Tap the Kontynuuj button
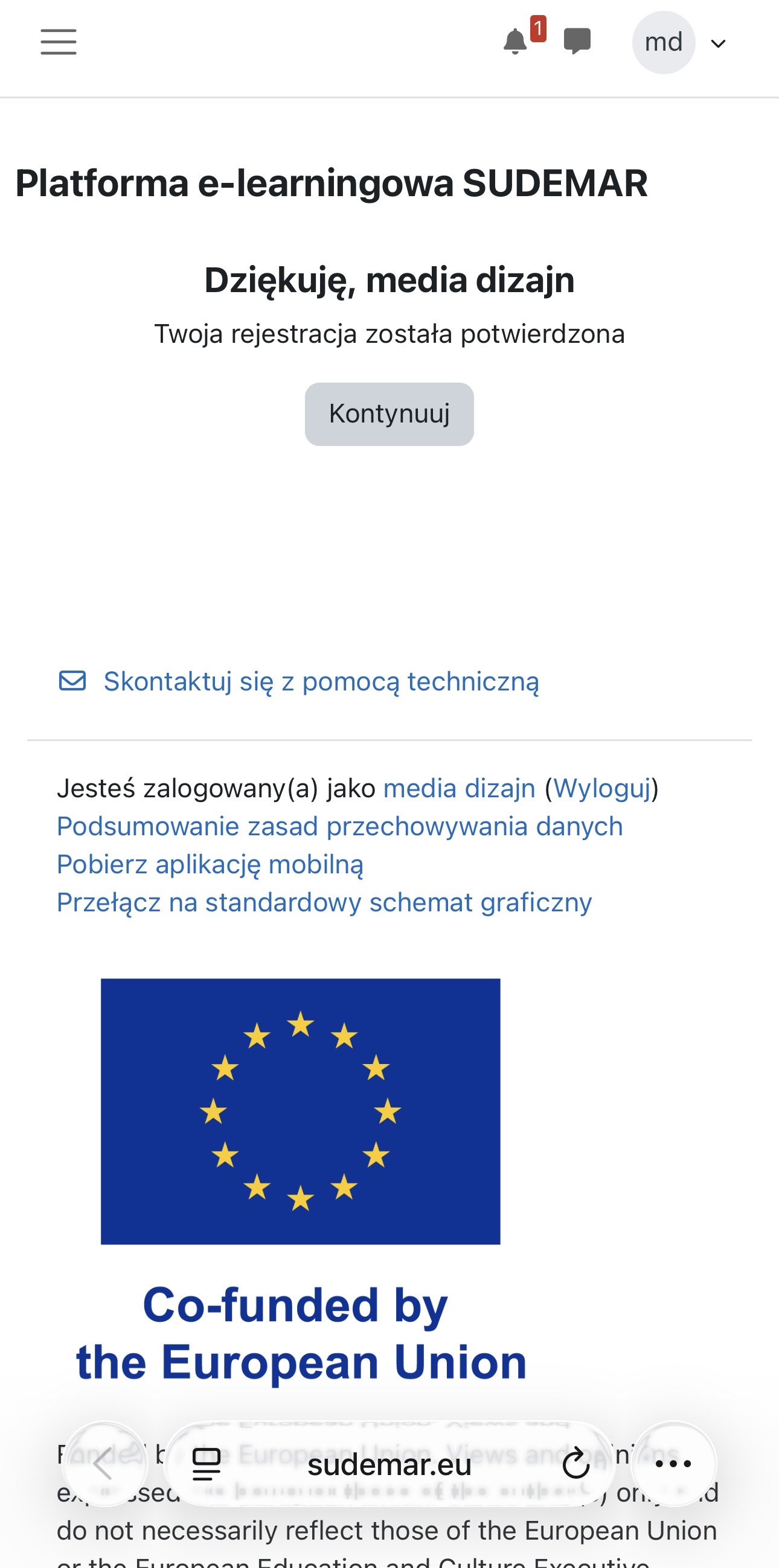The width and height of the screenshot is (779, 1568). click(389, 414)
